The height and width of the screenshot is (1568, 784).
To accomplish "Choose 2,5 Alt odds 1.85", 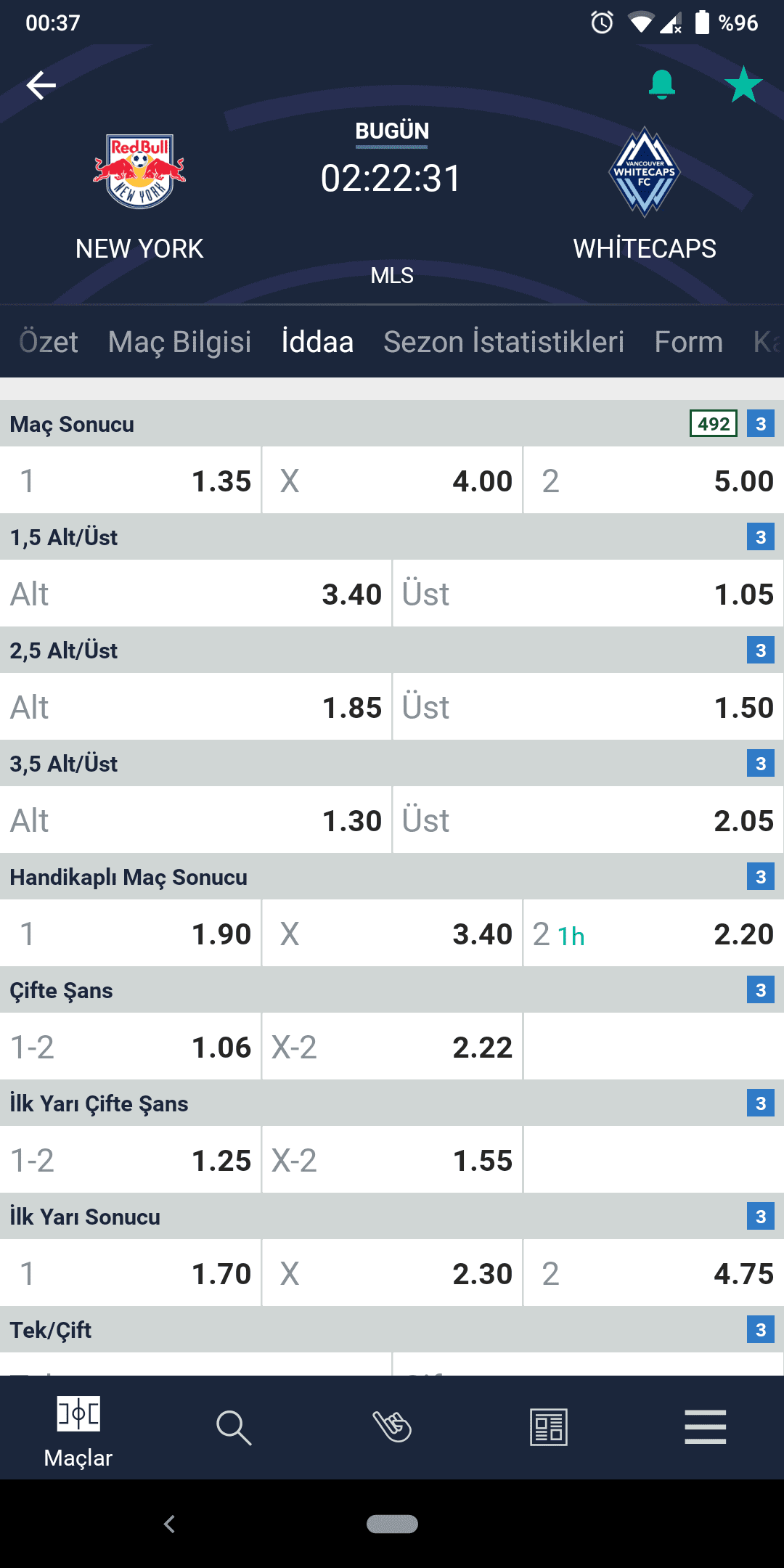I will (x=196, y=707).
